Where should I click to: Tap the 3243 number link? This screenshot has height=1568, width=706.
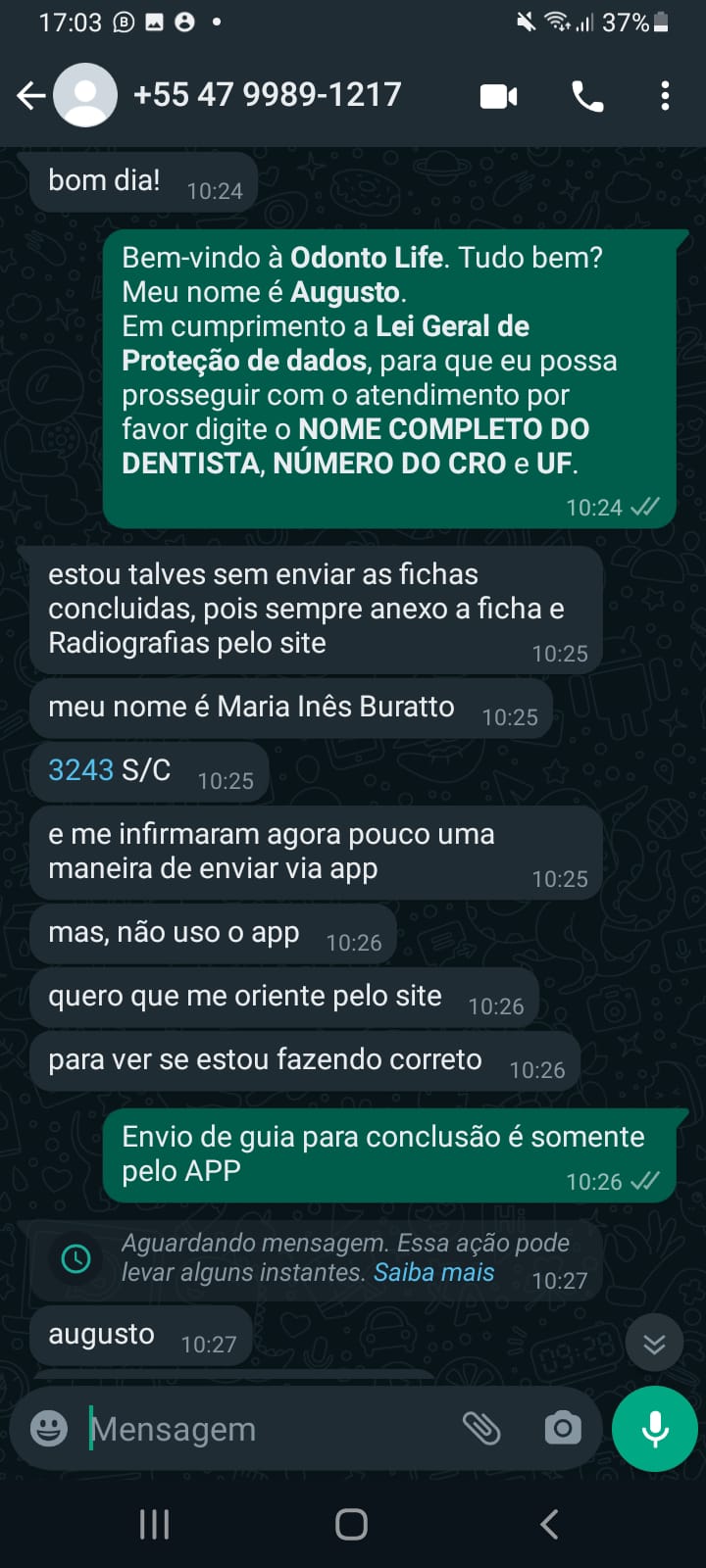[x=80, y=770]
